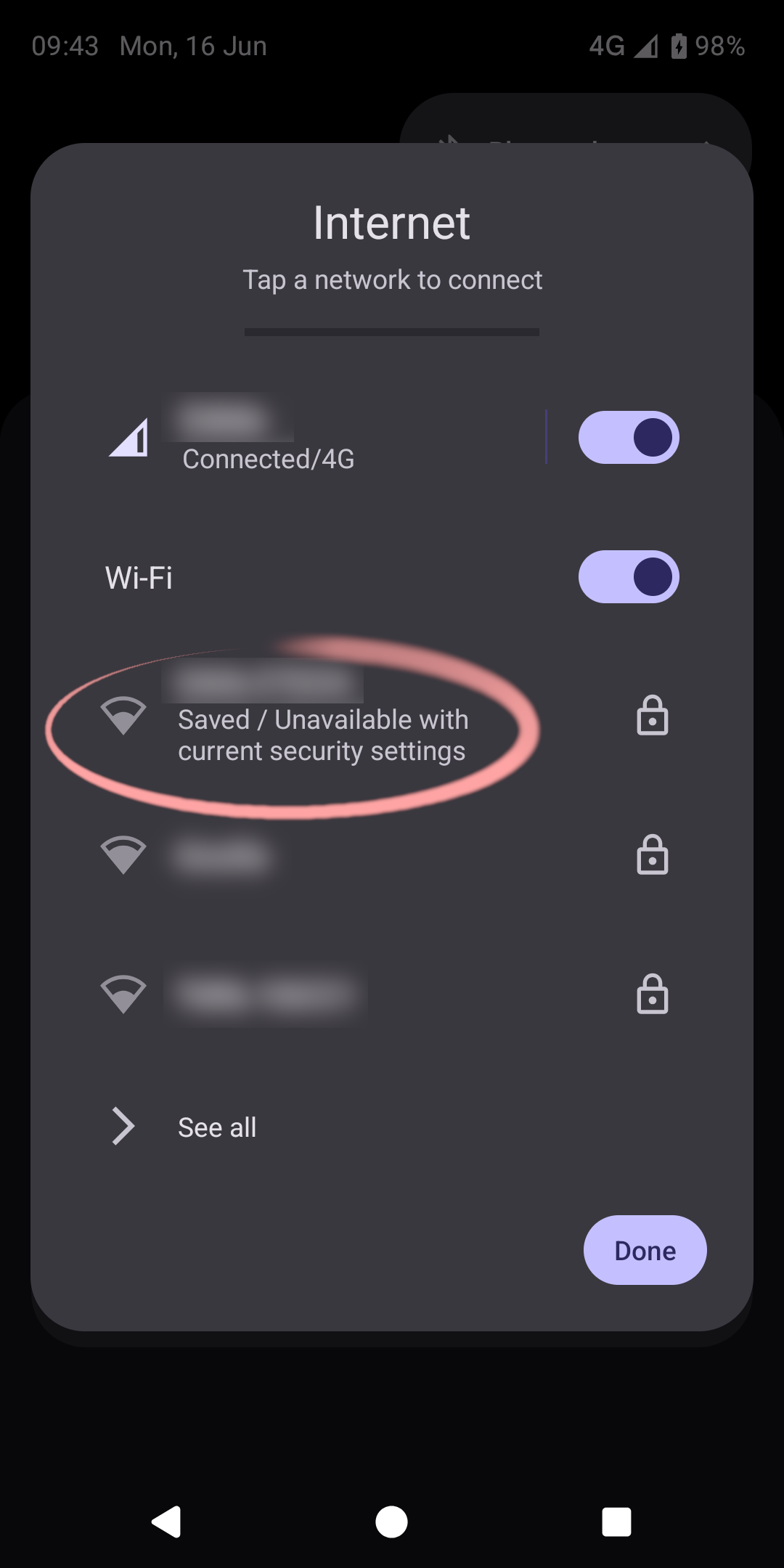Expand See all Wi-Fi networks
The height and width of the screenshot is (1568, 784).
pyautogui.click(x=392, y=1127)
